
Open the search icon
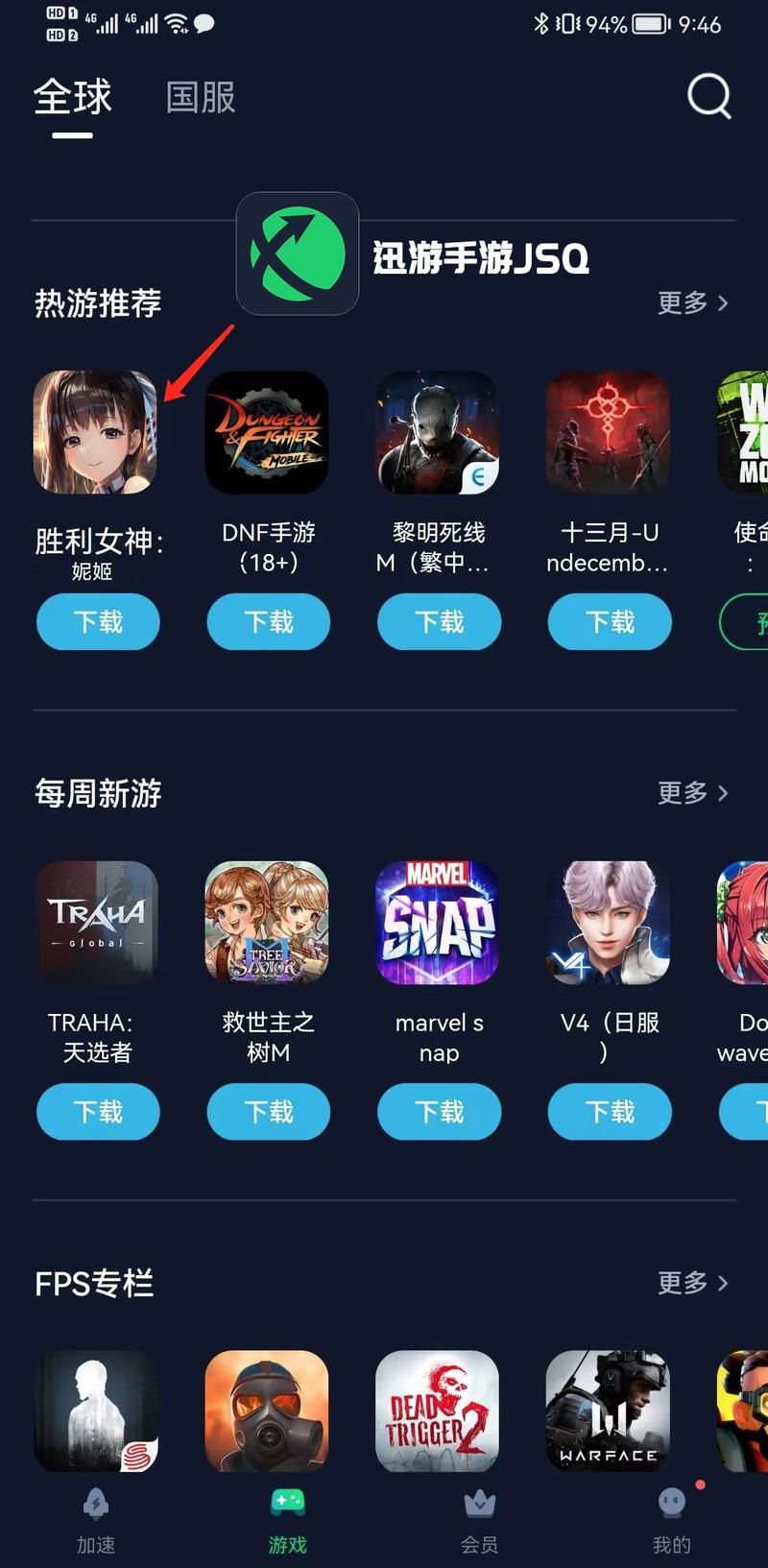pos(708,96)
